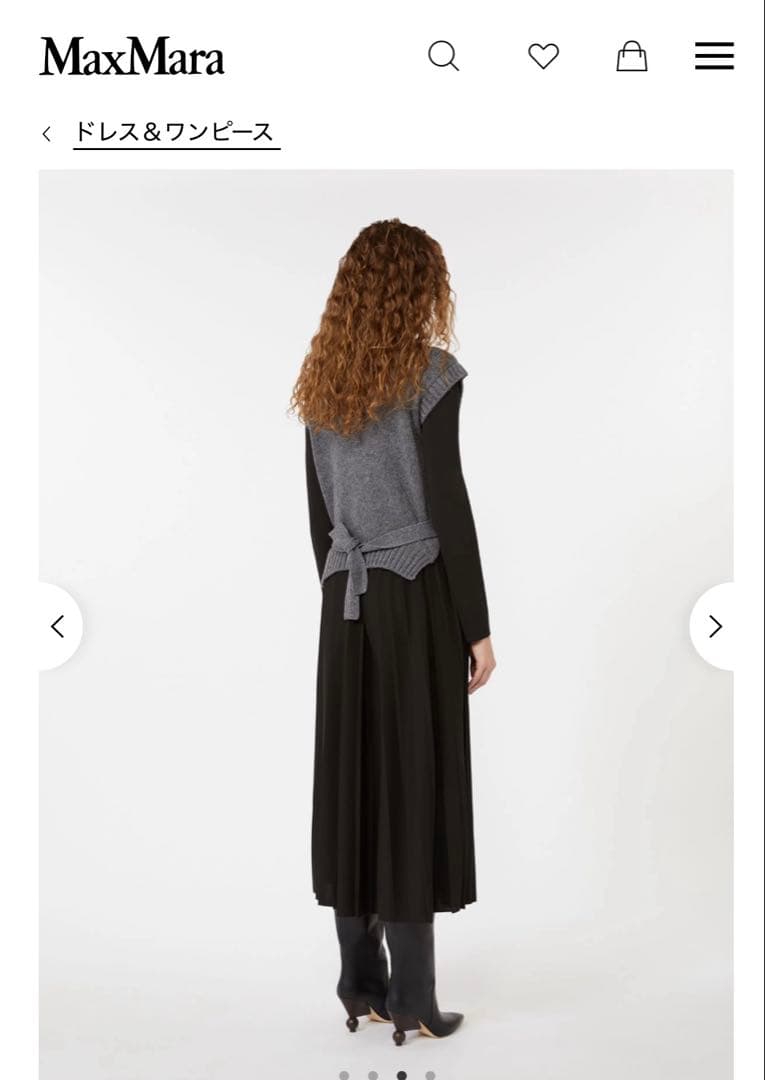The width and height of the screenshot is (765, 1080).
Task: View wishlist via the heart icon
Action: coord(543,56)
